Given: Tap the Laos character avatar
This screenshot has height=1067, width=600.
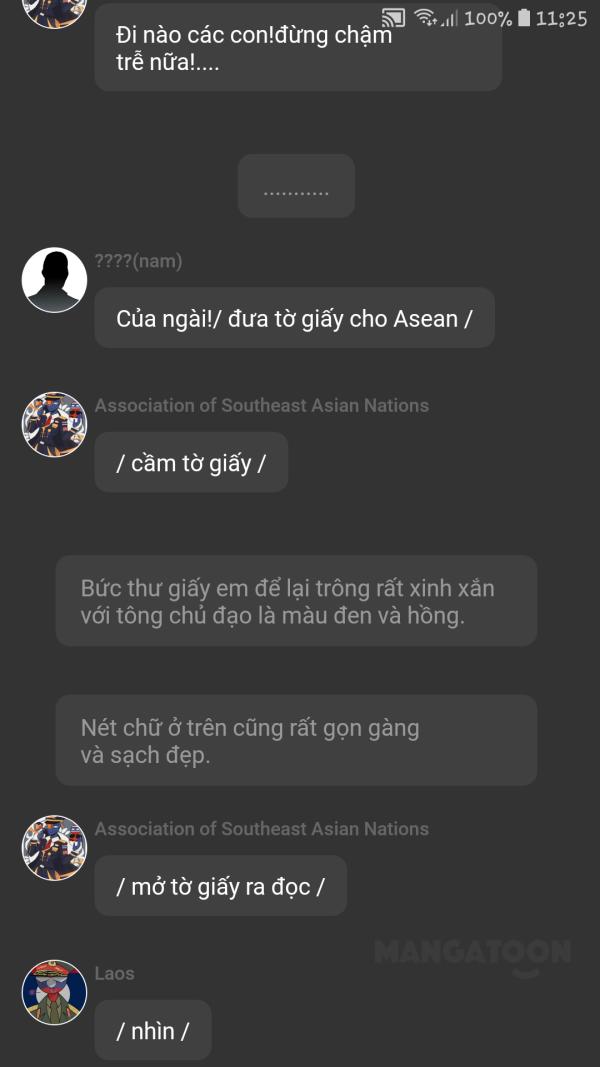Looking at the screenshot, I should [54, 992].
